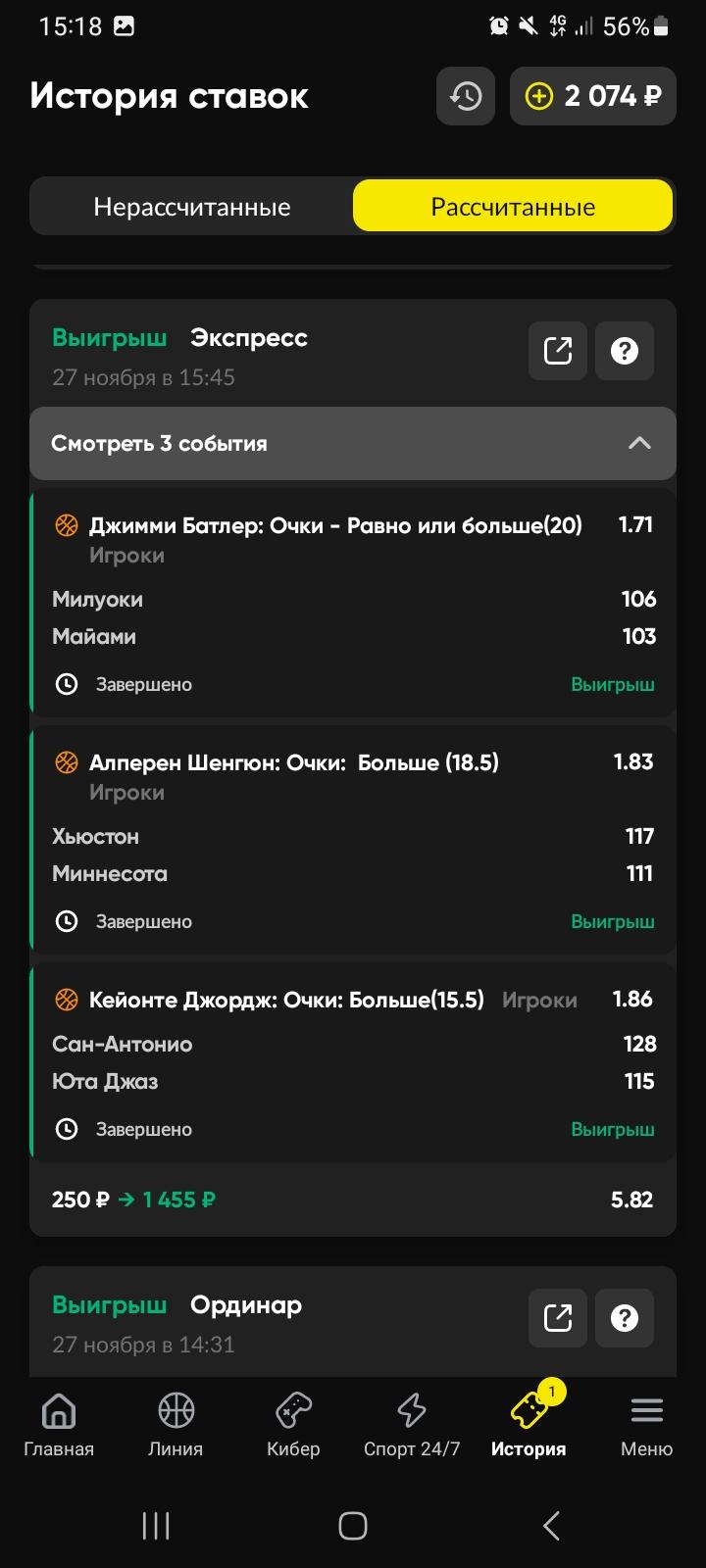Screen dimensions: 706x1568
Task: Share the Экспресс bet from 15:45
Action: pyautogui.click(x=558, y=351)
